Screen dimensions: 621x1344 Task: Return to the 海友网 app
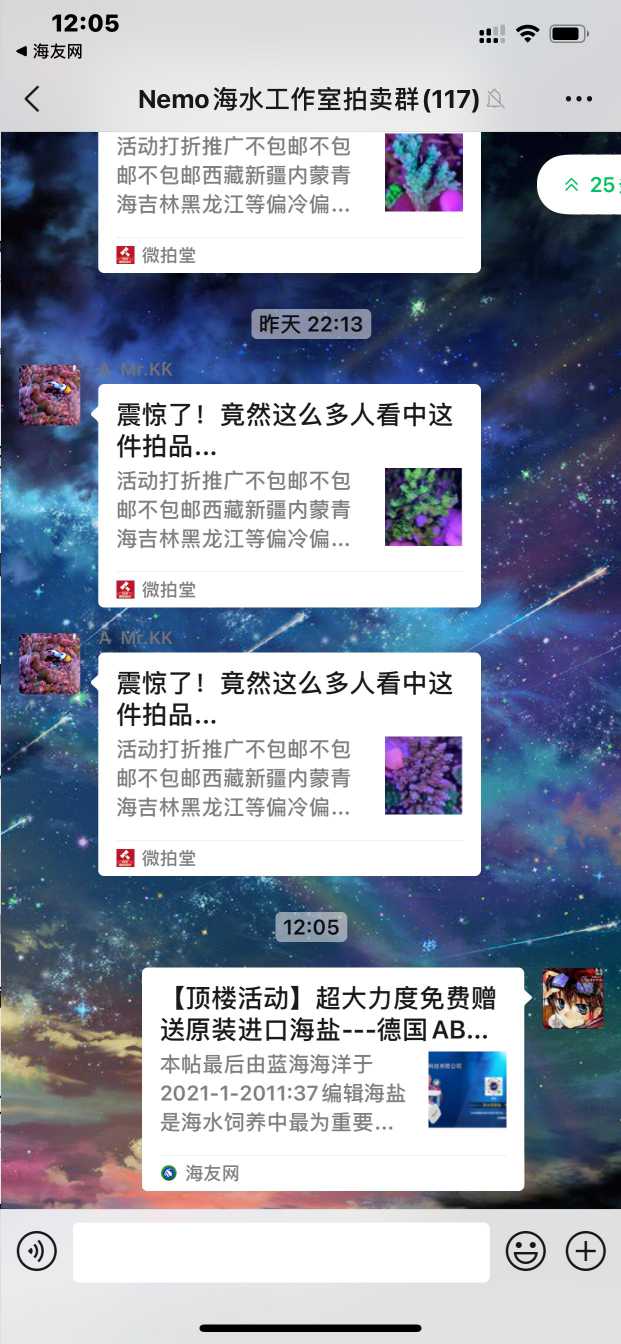coord(48,51)
